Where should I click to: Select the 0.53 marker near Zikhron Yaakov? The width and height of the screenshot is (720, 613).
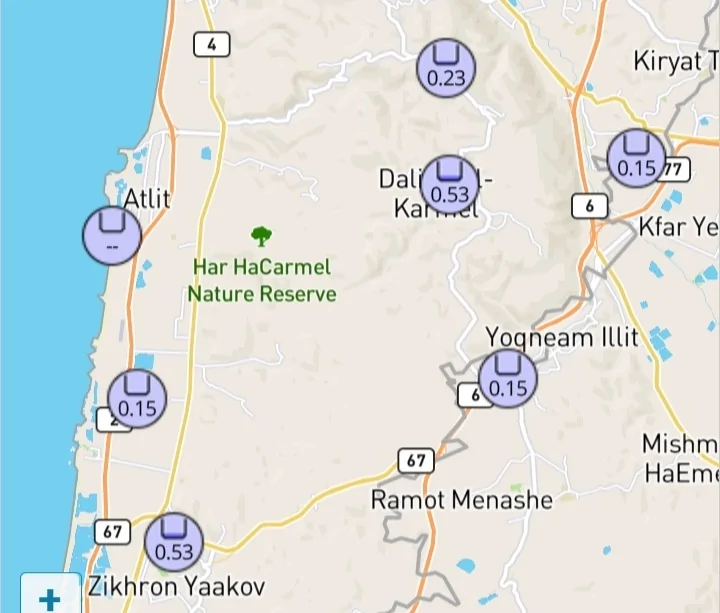coord(174,542)
